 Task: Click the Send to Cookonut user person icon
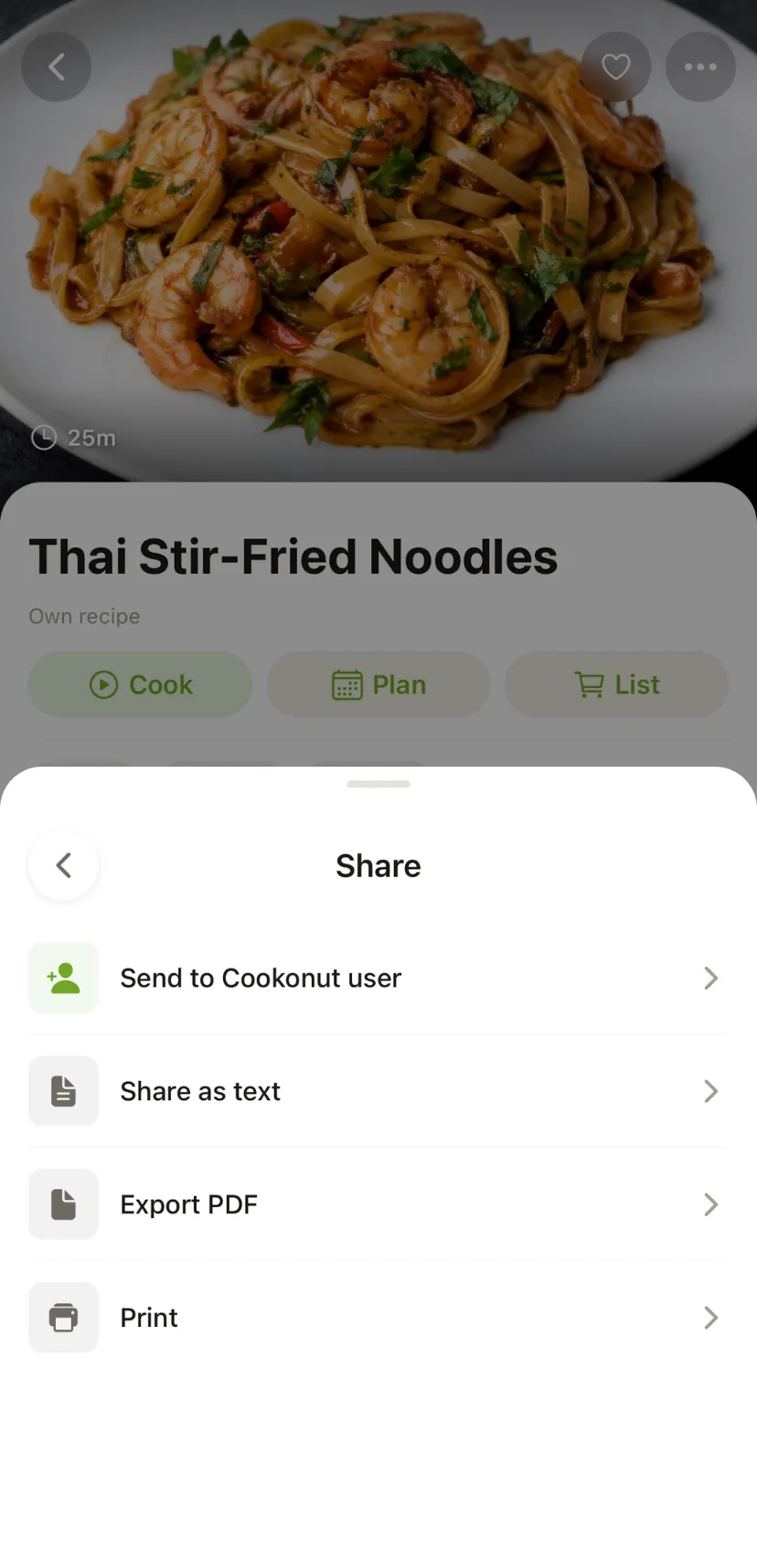(x=63, y=978)
